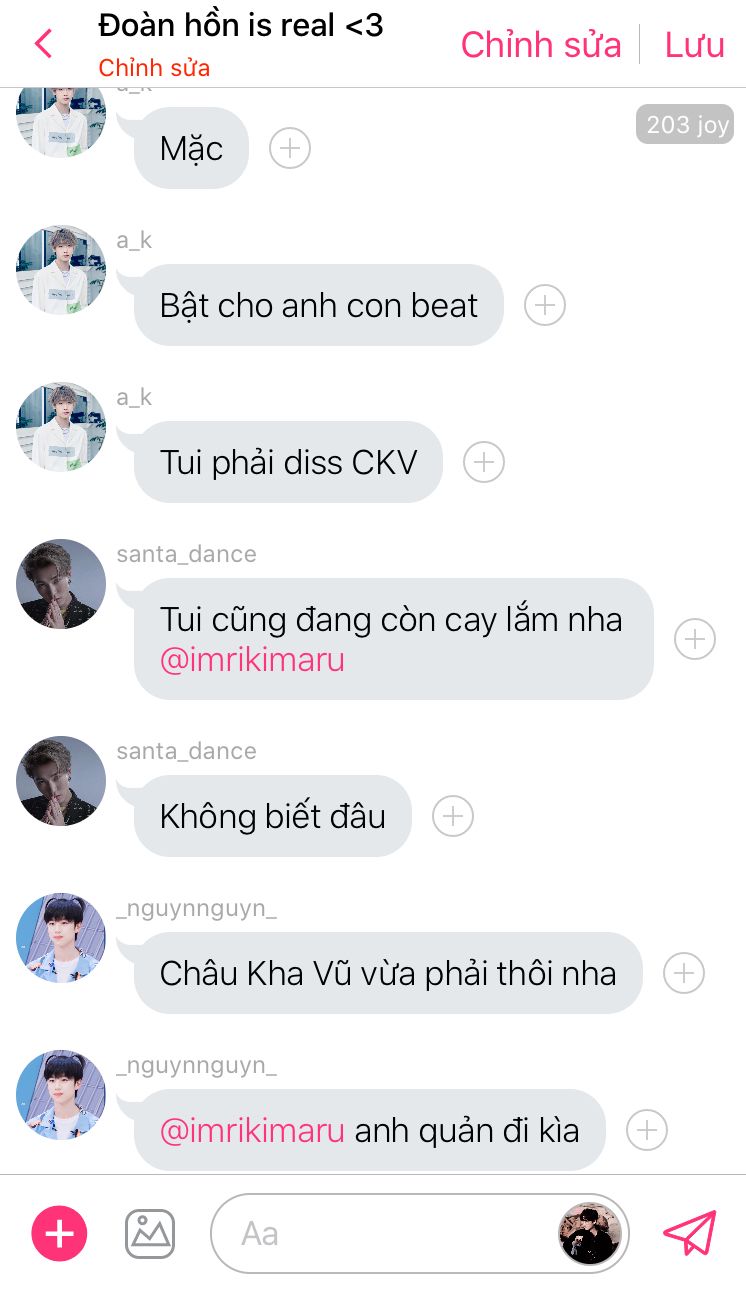Screen dimensions: 746x1294
Task: Focus the Aa message input field
Action: (380, 1234)
